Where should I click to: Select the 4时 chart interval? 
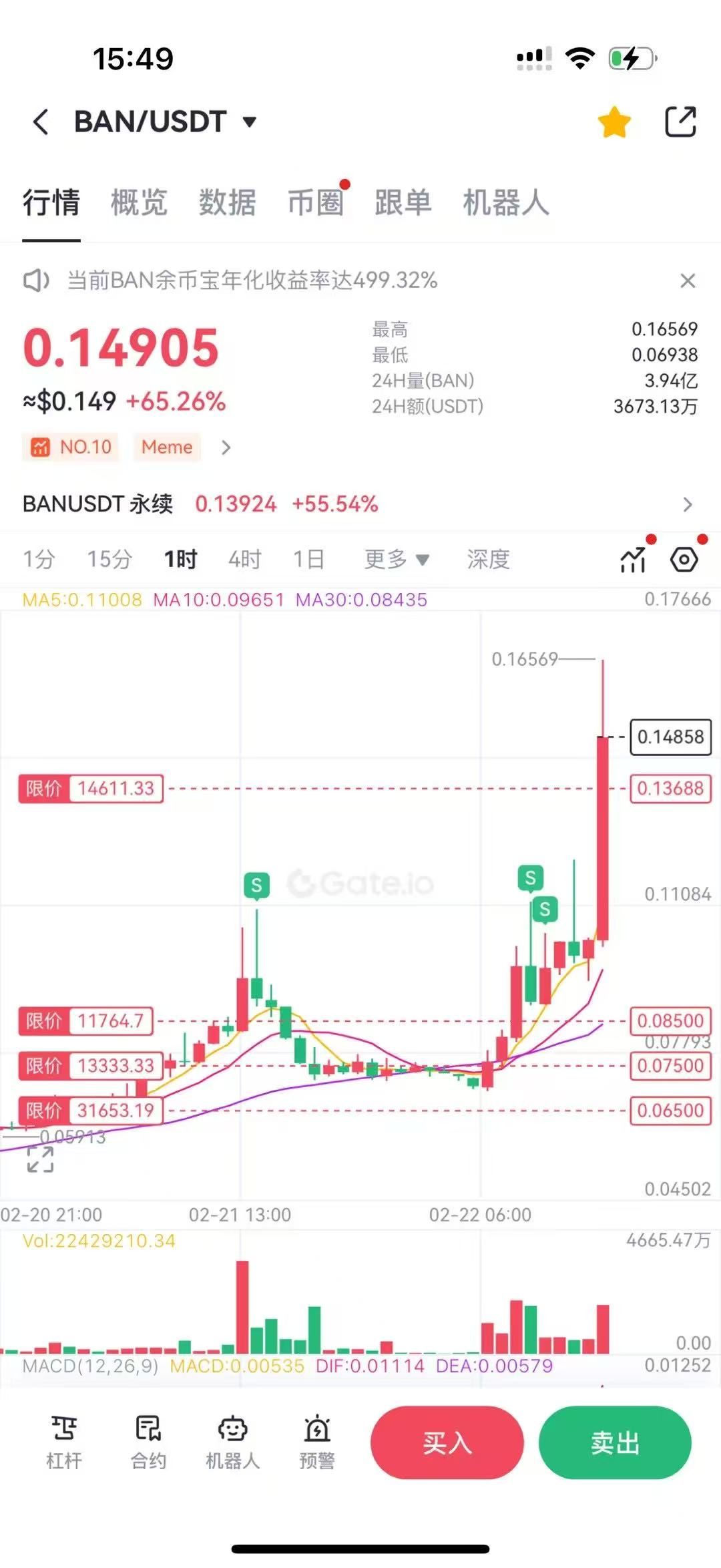coord(244,559)
